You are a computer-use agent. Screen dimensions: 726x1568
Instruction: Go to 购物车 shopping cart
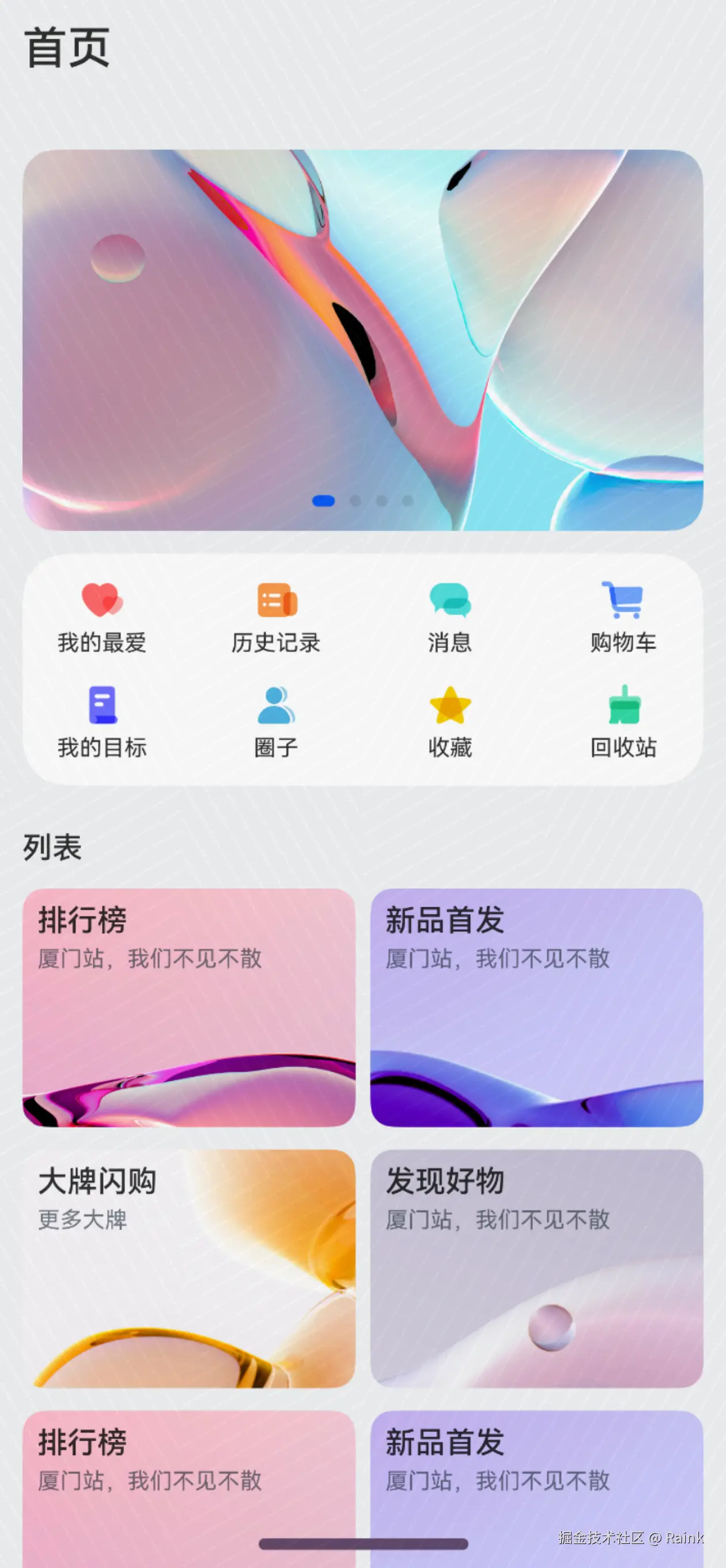[623, 617]
